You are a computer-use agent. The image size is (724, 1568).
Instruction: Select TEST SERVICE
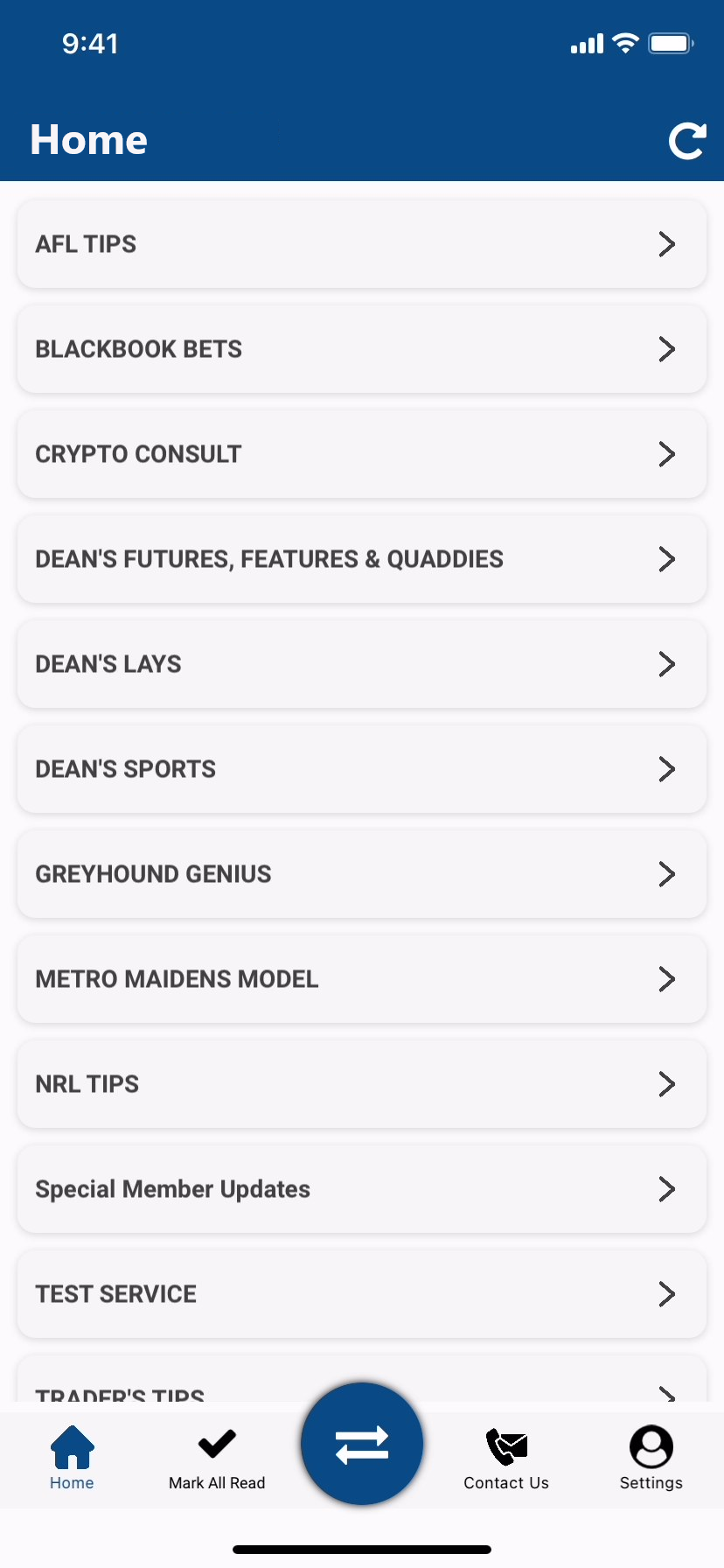click(x=362, y=1294)
